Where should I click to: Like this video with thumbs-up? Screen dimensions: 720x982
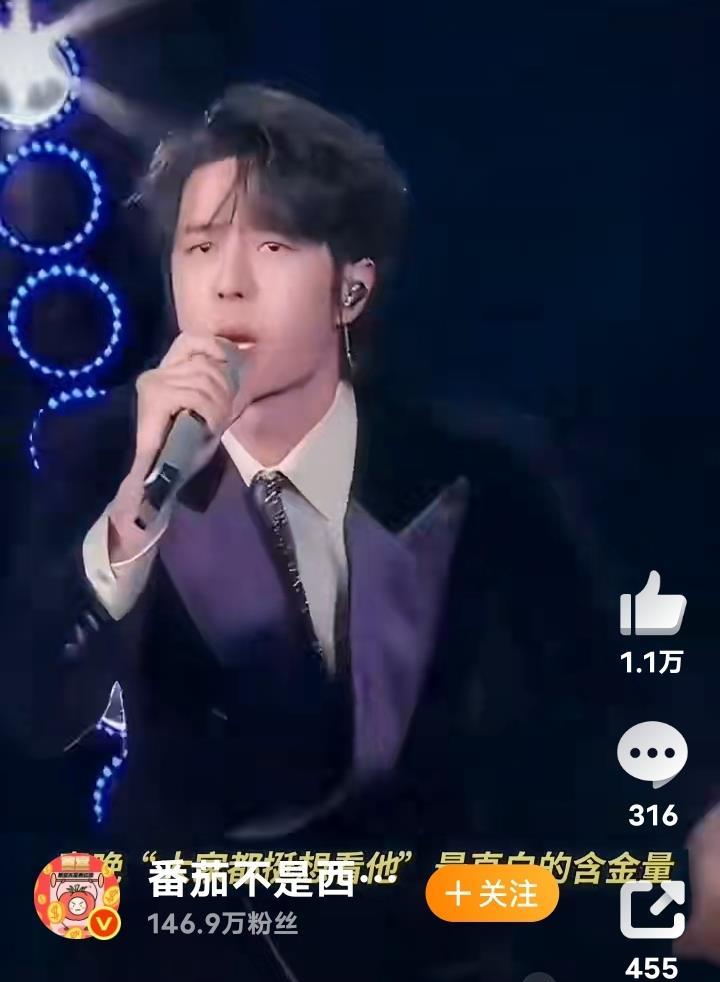tap(652, 604)
